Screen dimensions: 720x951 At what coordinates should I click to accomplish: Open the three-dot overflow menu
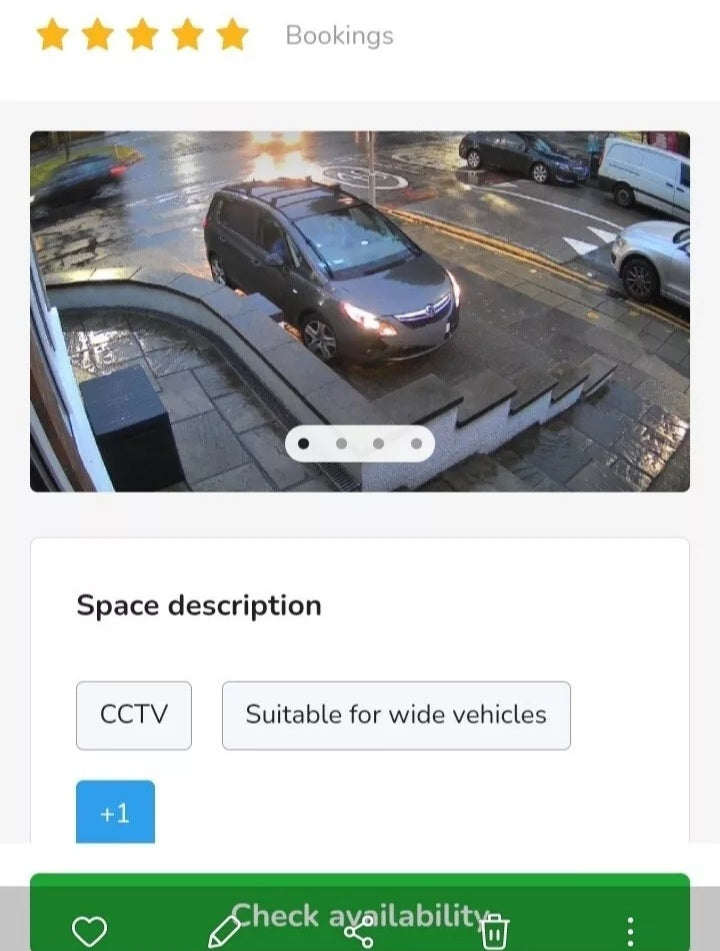click(x=630, y=931)
